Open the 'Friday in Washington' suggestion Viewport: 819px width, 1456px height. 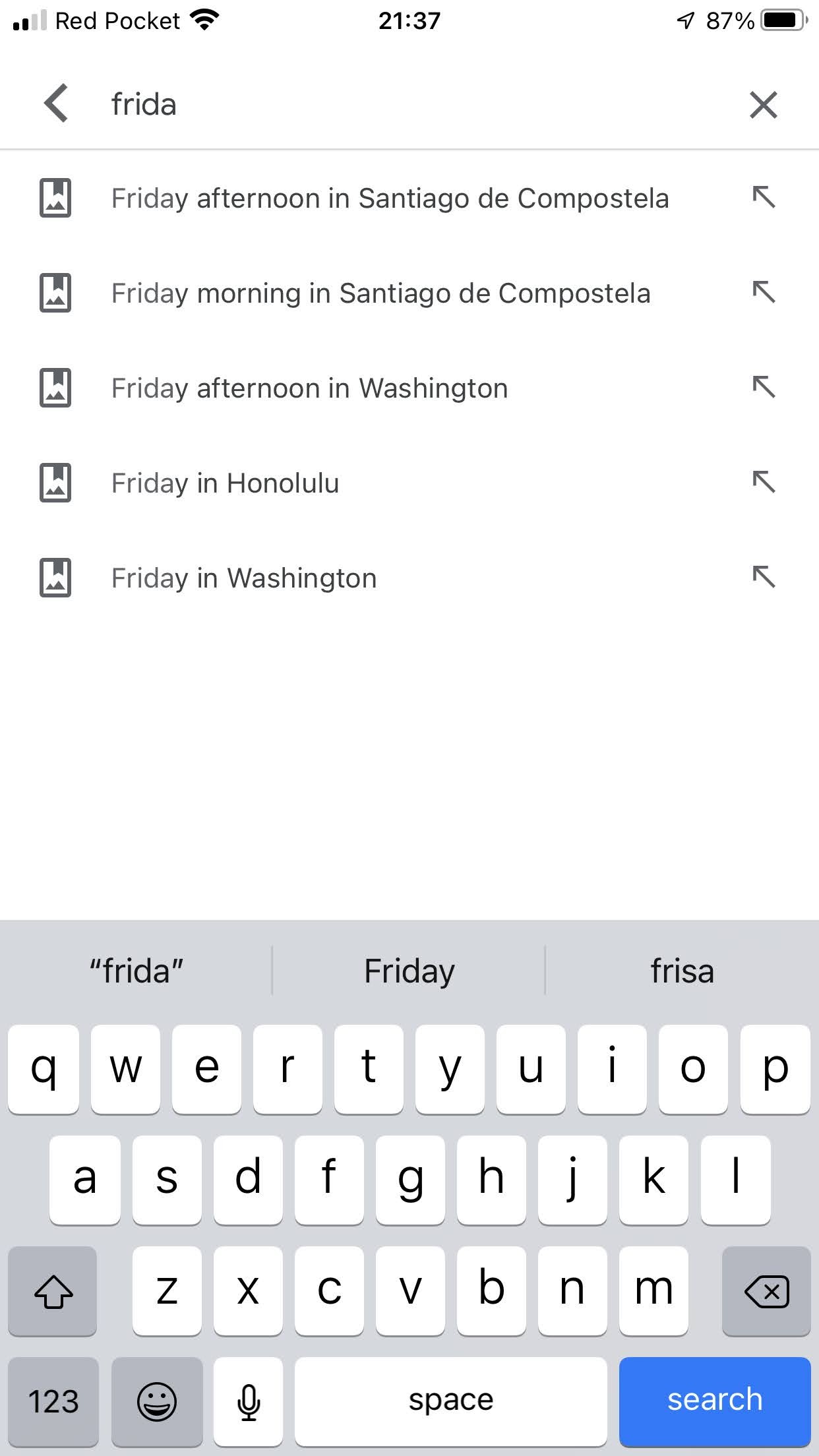click(x=409, y=578)
